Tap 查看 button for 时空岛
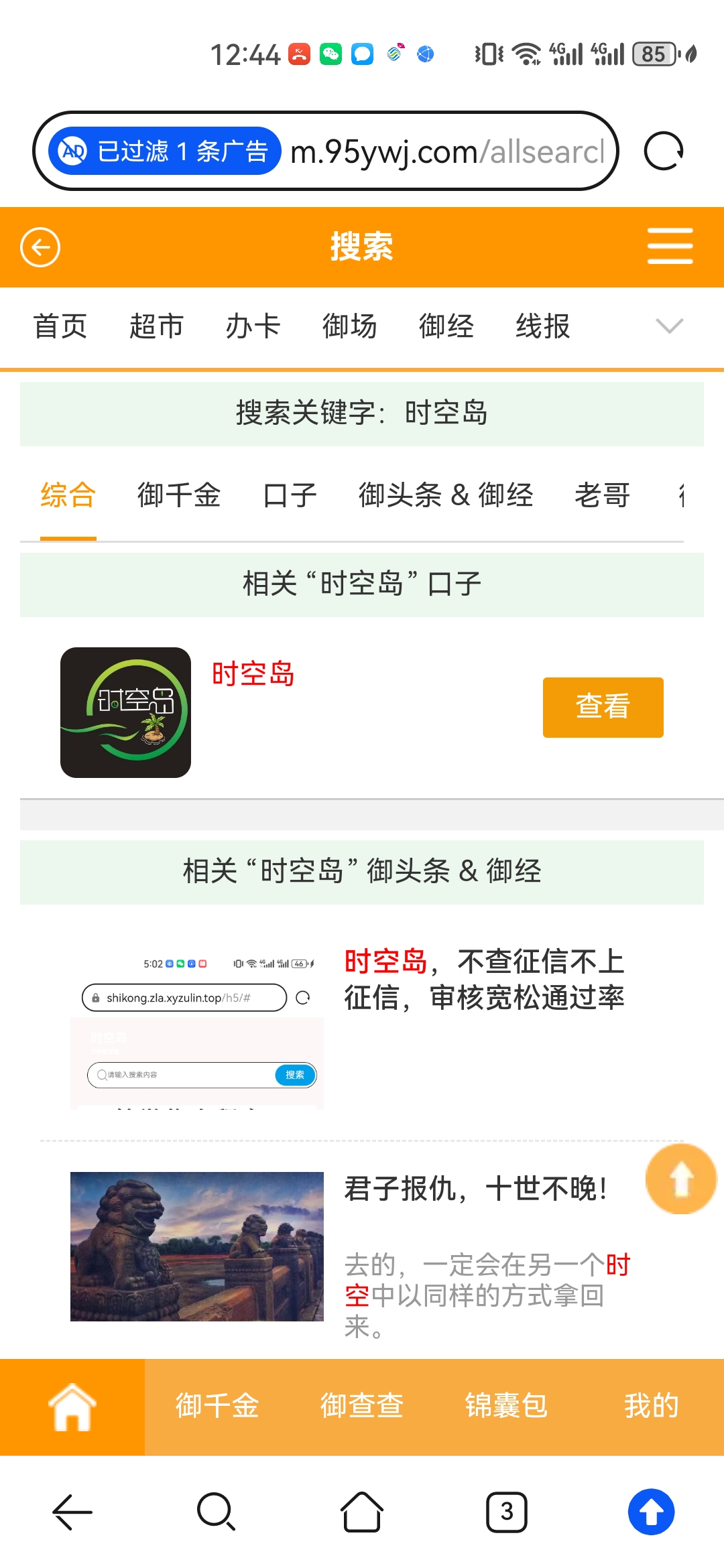This screenshot has width=724, height=1568. (603, 707)
